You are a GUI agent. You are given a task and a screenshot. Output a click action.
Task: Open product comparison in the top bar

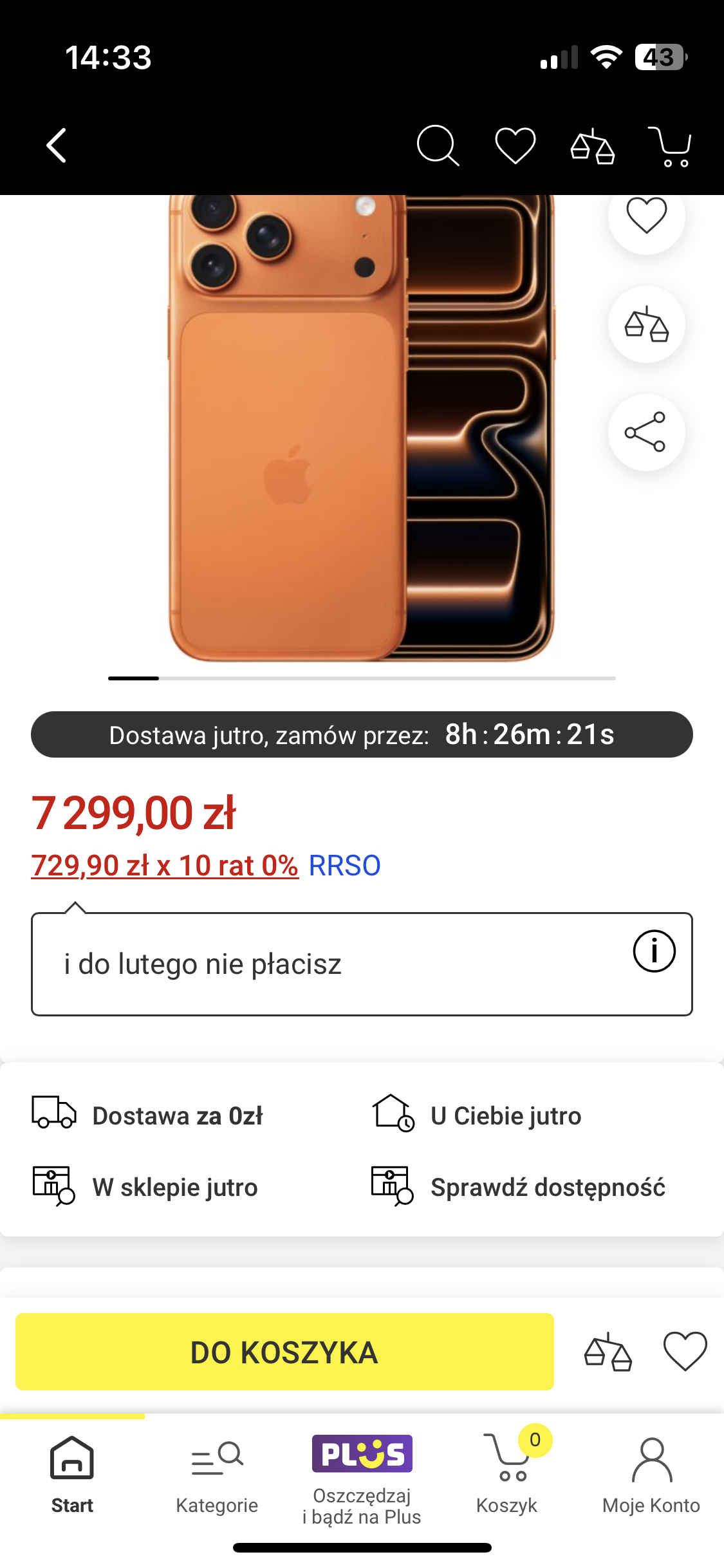pos(593,147)
